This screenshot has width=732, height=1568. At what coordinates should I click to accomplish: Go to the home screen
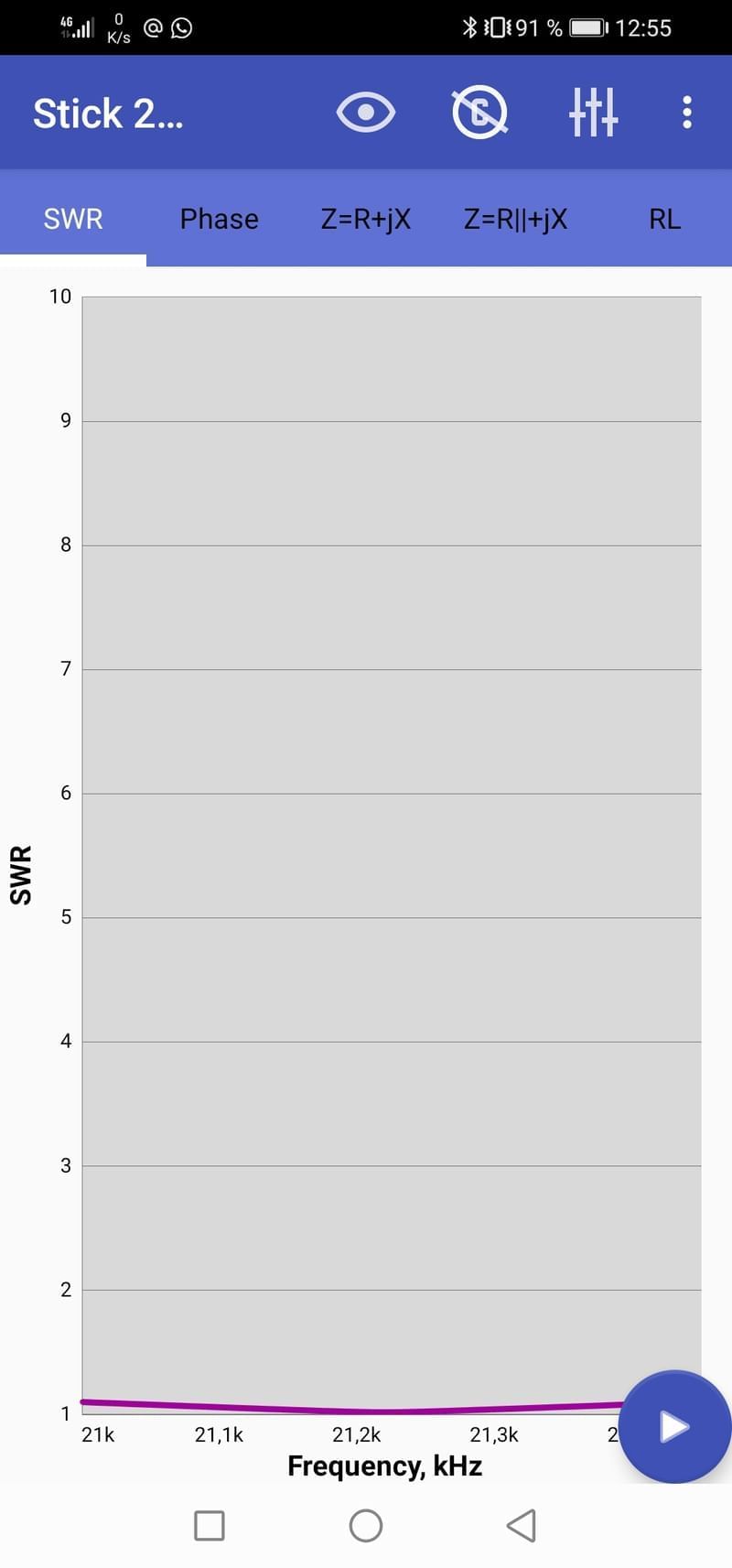pos(366,1525)
